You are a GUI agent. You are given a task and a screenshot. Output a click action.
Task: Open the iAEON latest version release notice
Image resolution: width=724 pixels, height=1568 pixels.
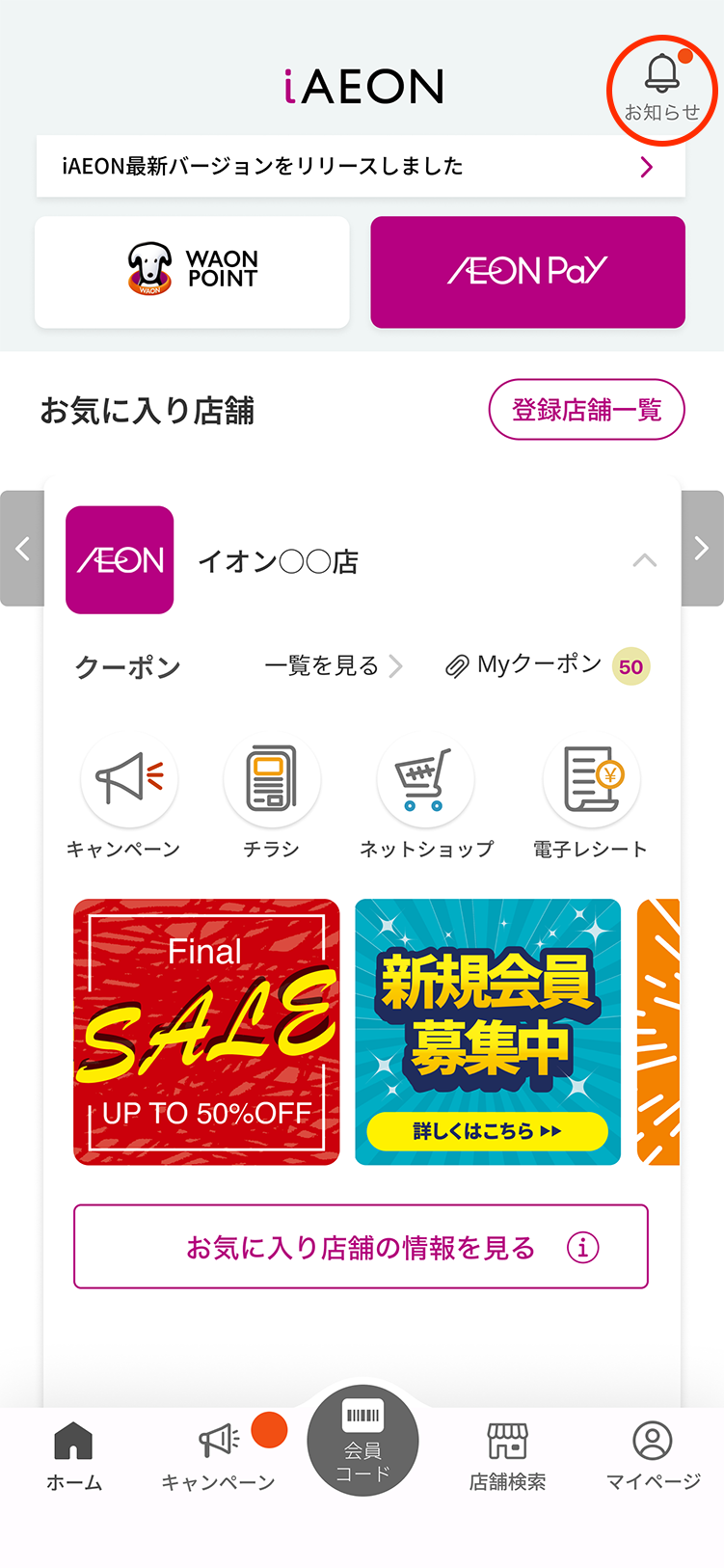(361, 167)
